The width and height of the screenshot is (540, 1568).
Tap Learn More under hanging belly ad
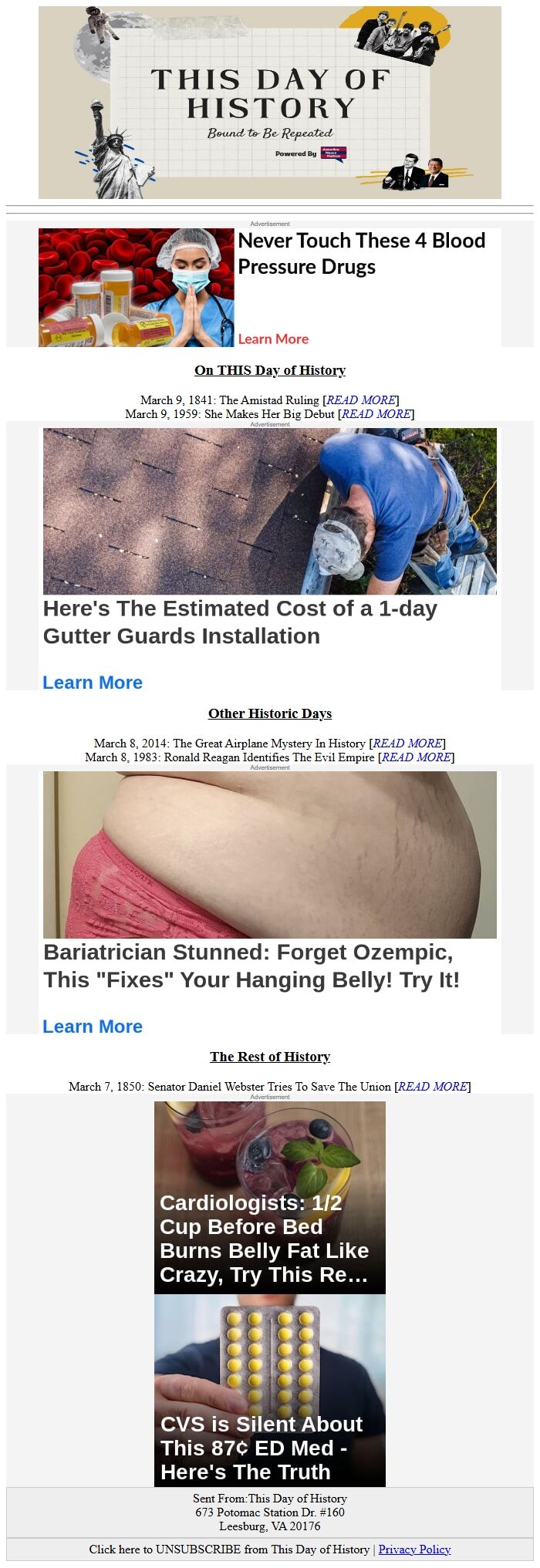click(x=93, y=1027)
